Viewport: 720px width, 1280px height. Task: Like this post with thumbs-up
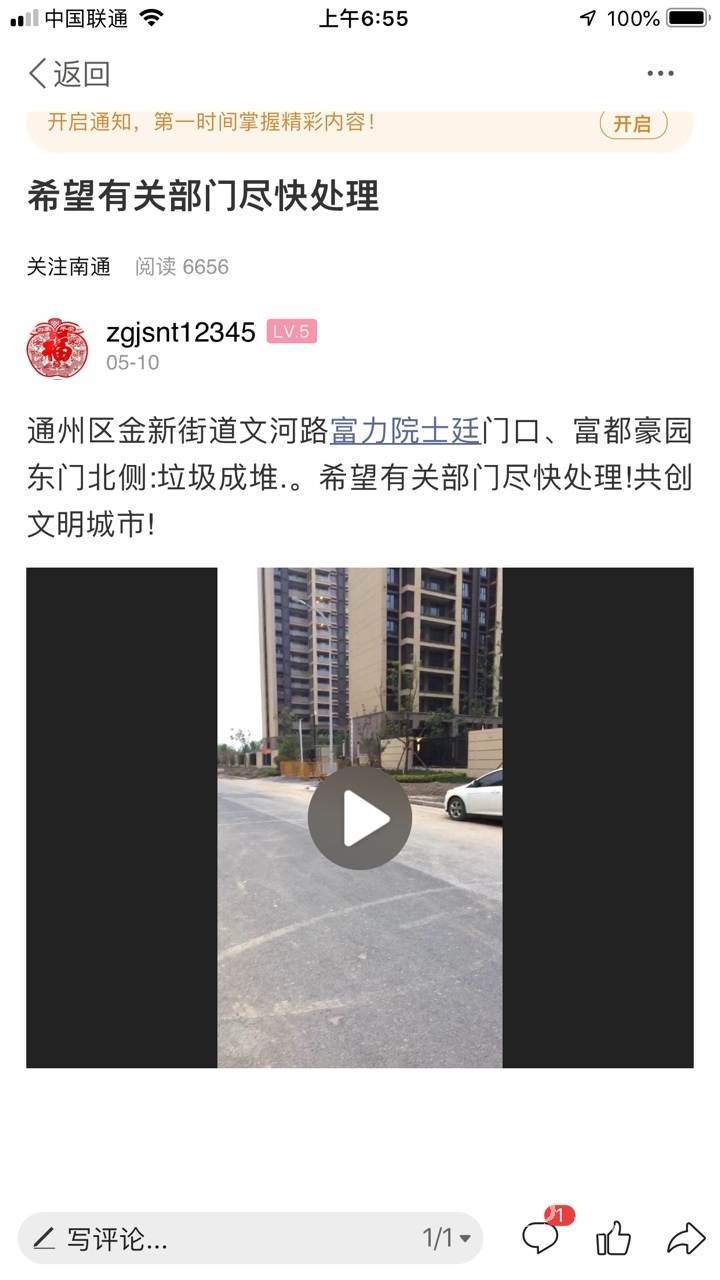click(613, 1240)
